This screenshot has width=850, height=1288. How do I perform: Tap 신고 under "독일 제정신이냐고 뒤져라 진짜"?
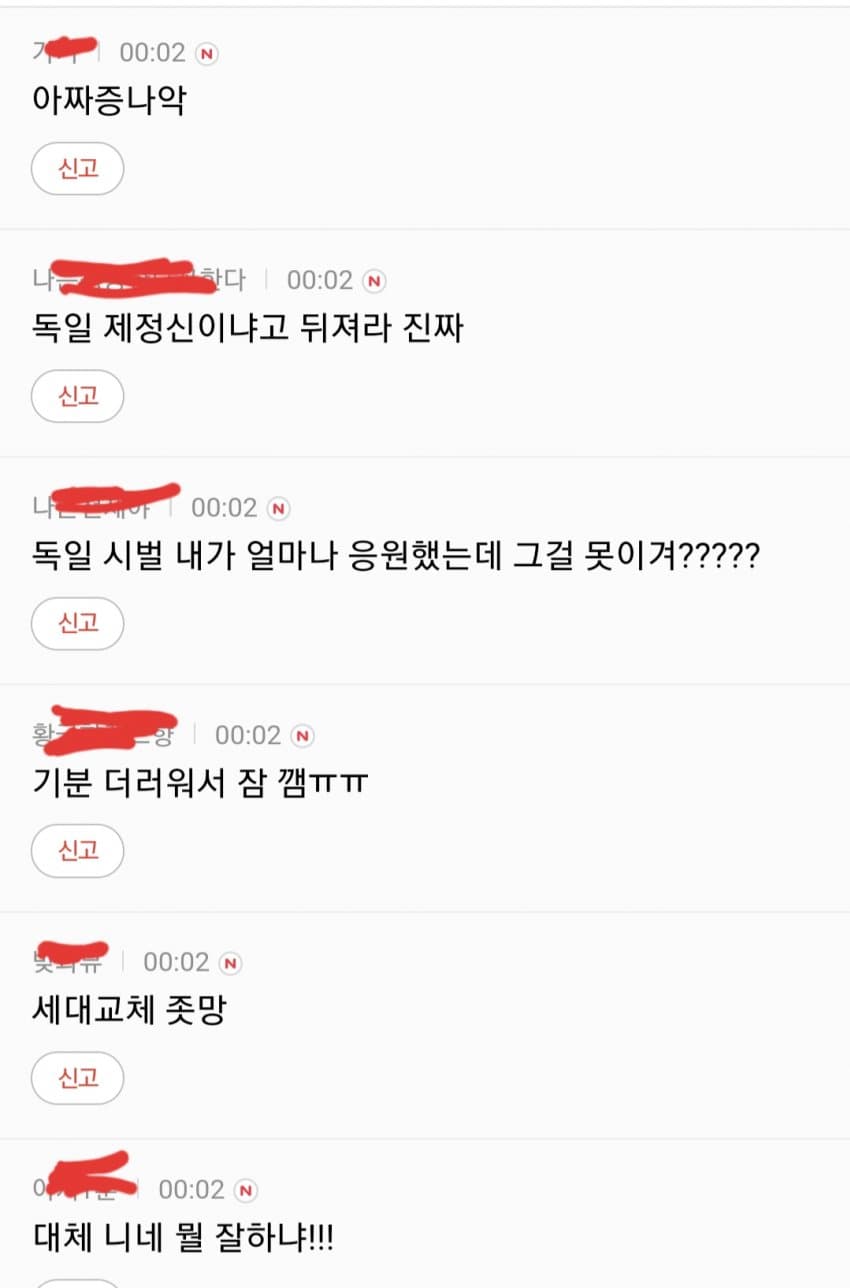(78, 396)
